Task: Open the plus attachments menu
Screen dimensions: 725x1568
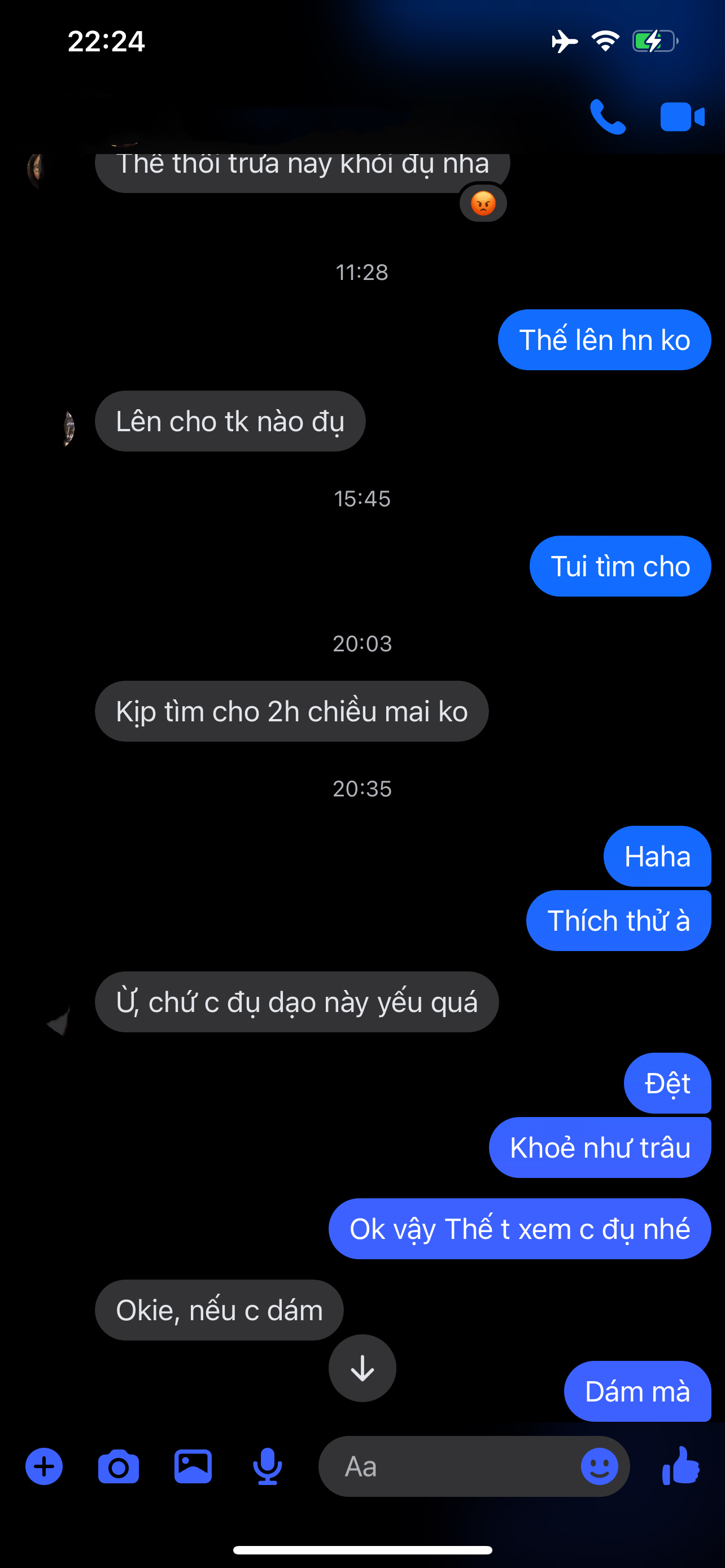Action: coord(44,1466)
